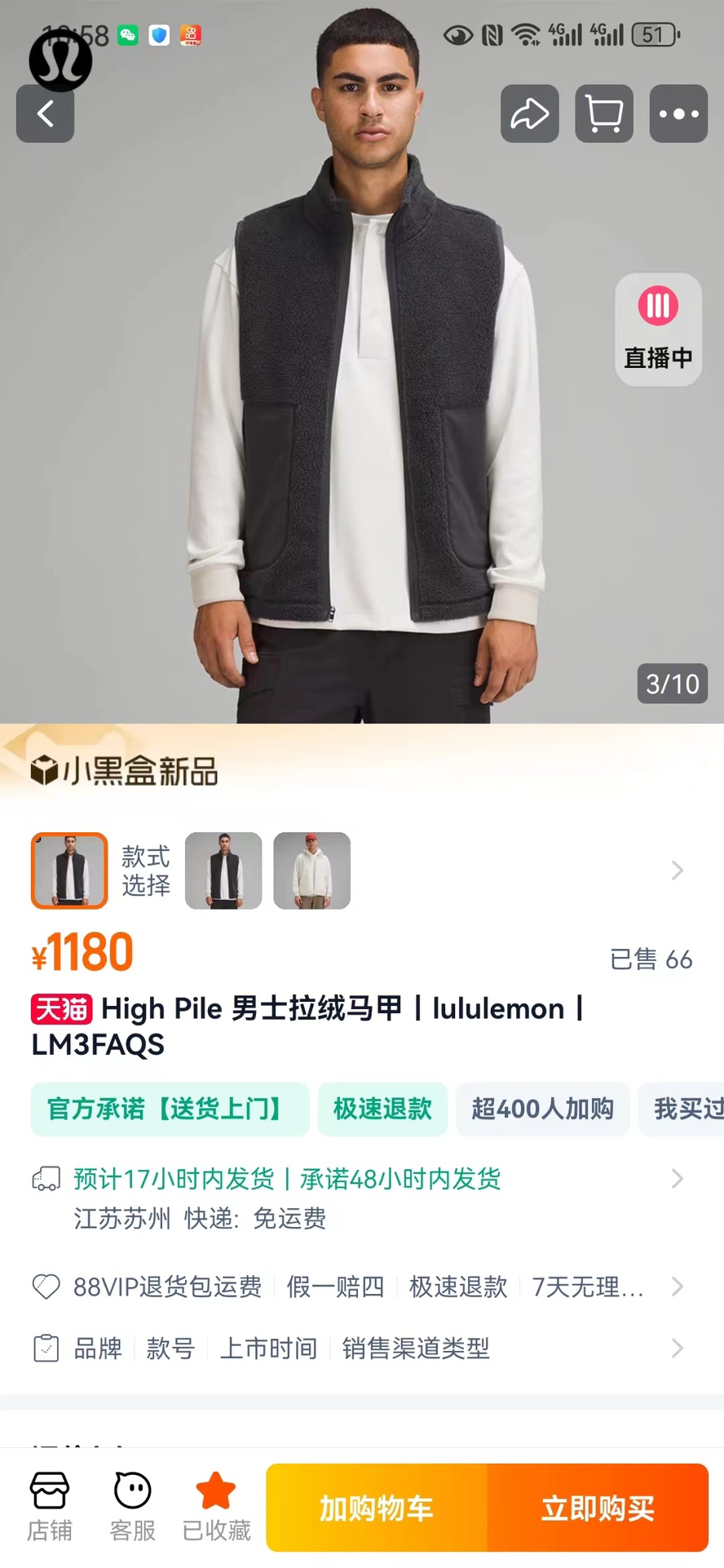724x1568 pixels.
Task: Tap the 官方承诺【送货上门】 chip
Action: pos(170,1109)
